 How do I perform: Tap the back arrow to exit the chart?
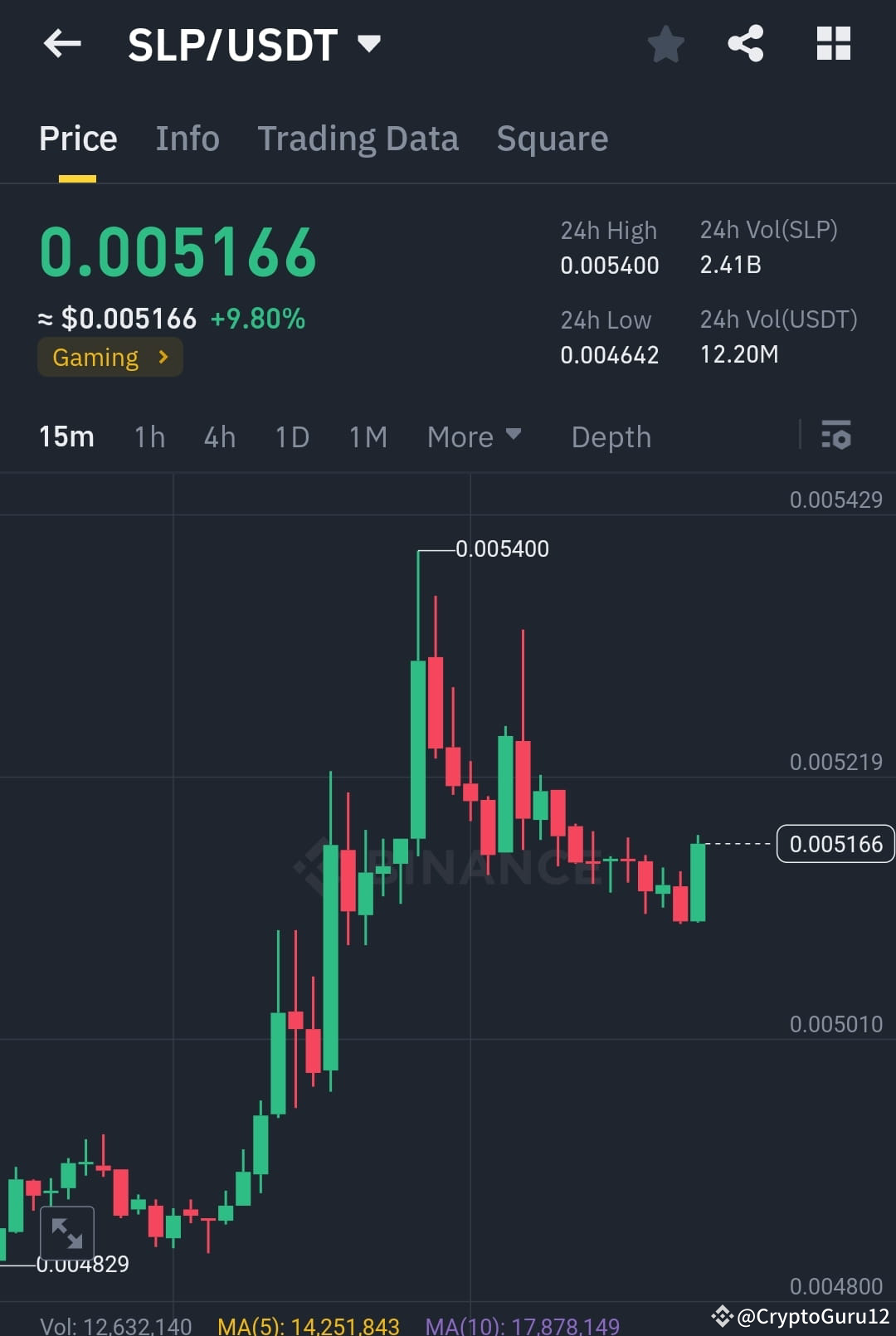click(x=62, y=44)
